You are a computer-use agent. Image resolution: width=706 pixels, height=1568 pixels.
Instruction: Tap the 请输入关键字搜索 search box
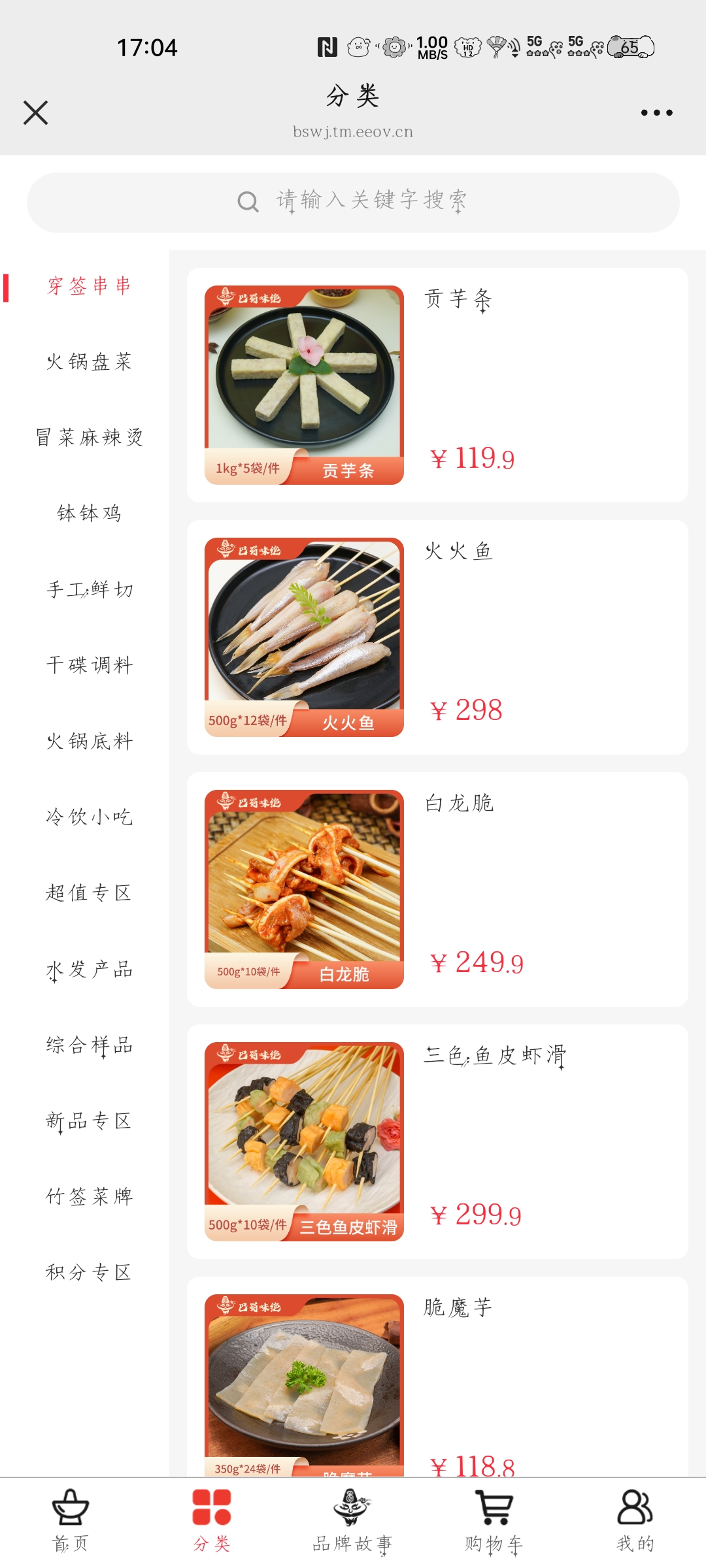353,202
